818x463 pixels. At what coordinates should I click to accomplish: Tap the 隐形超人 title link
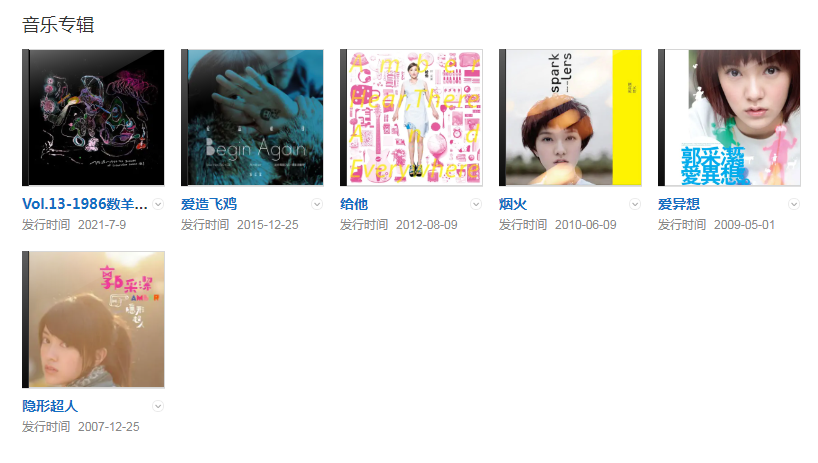(x=50, y=406)
